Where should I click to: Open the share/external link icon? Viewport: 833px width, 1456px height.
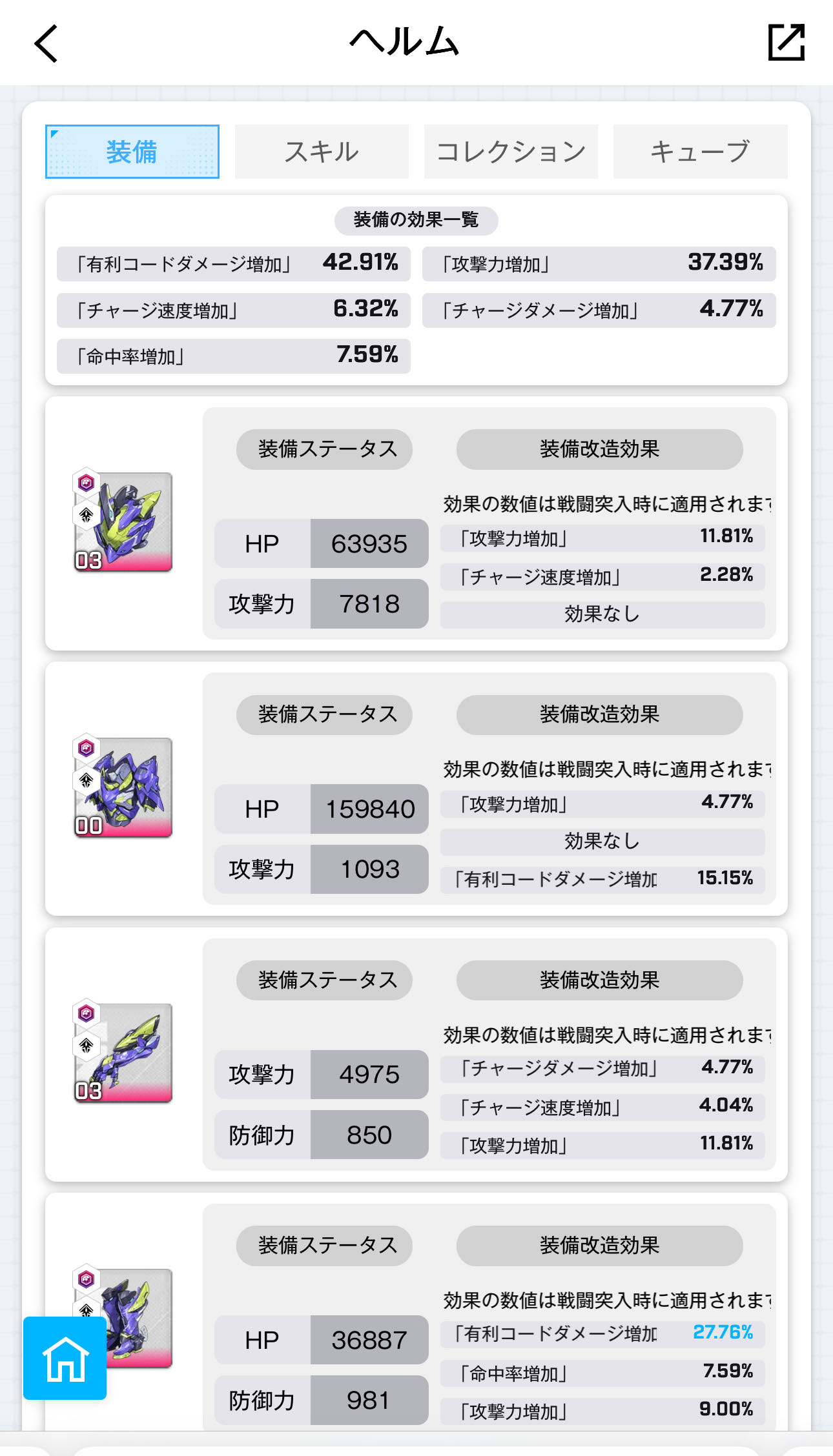[786, 43]
